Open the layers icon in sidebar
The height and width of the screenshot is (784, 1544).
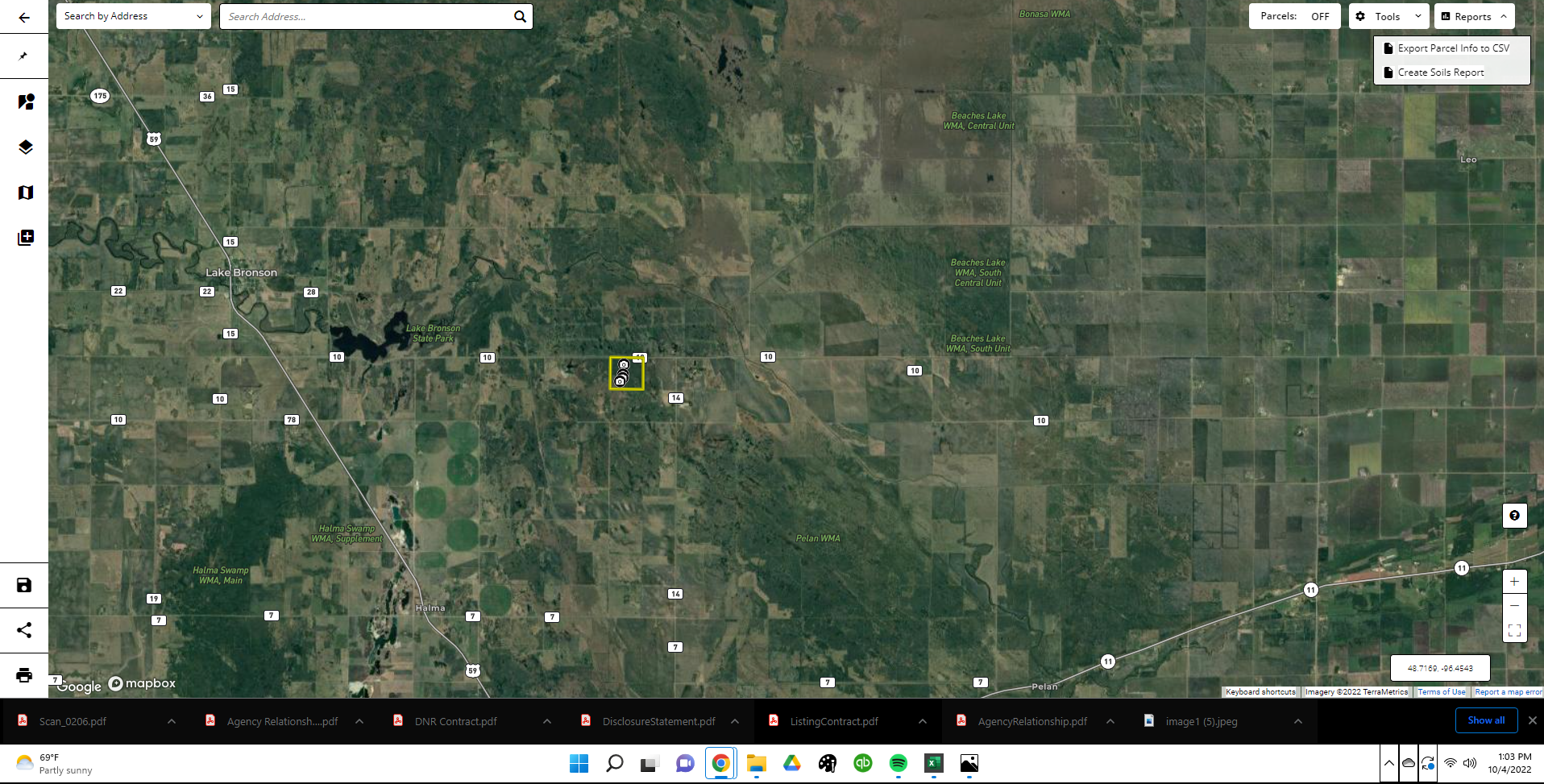click(25, 147)
